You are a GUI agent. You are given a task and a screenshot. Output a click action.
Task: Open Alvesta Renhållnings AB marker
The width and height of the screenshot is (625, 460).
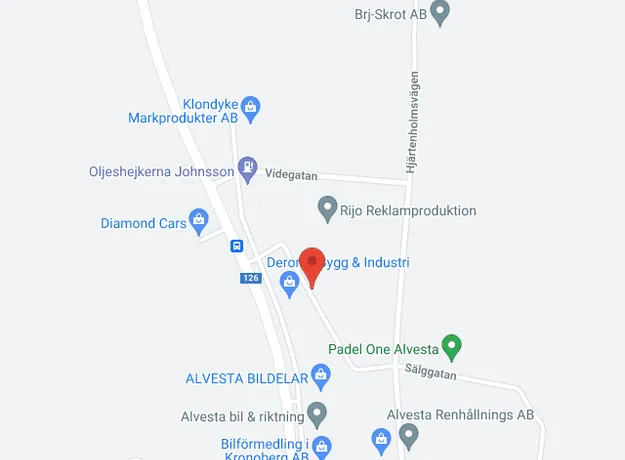(x=408, y=435)
